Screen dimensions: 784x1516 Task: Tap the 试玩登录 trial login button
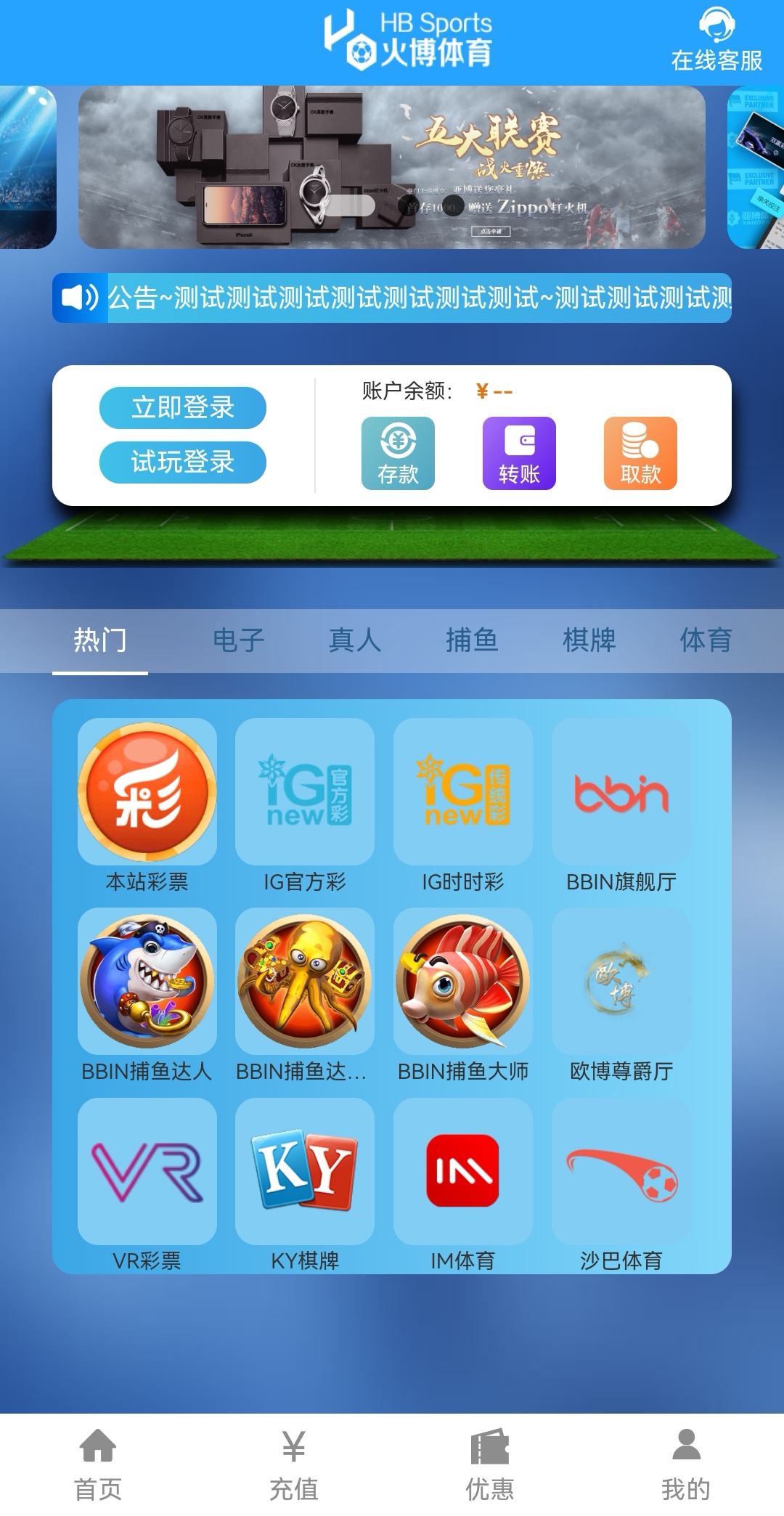click(183, 462)
